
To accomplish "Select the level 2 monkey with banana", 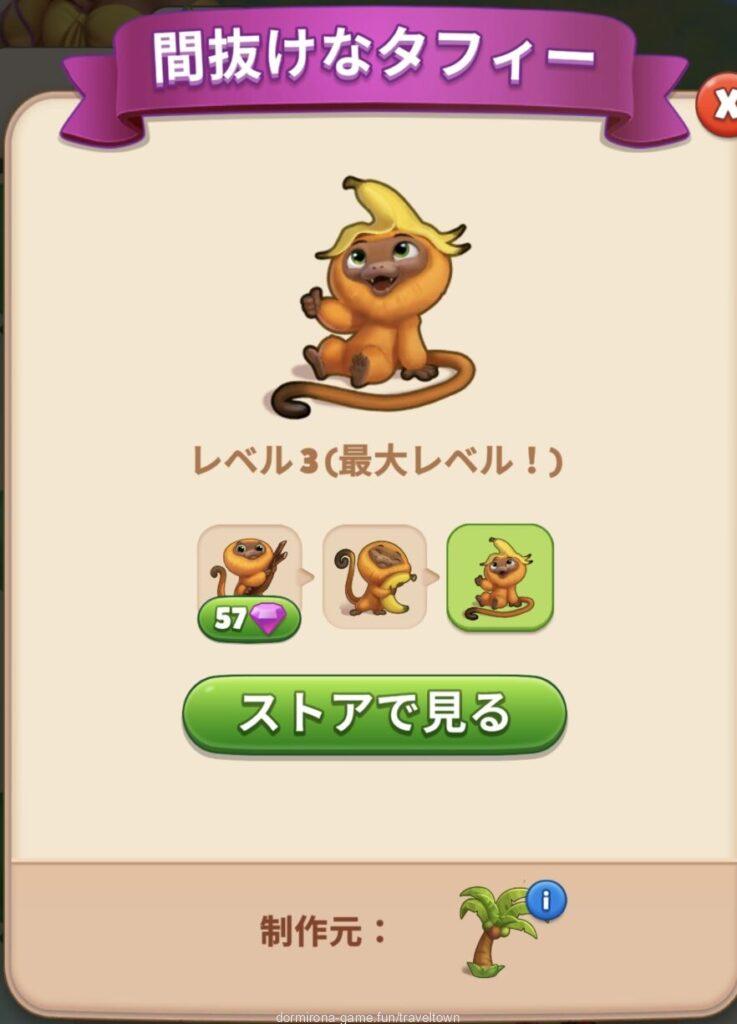I will pyautogui.click(x=374, y=577).
